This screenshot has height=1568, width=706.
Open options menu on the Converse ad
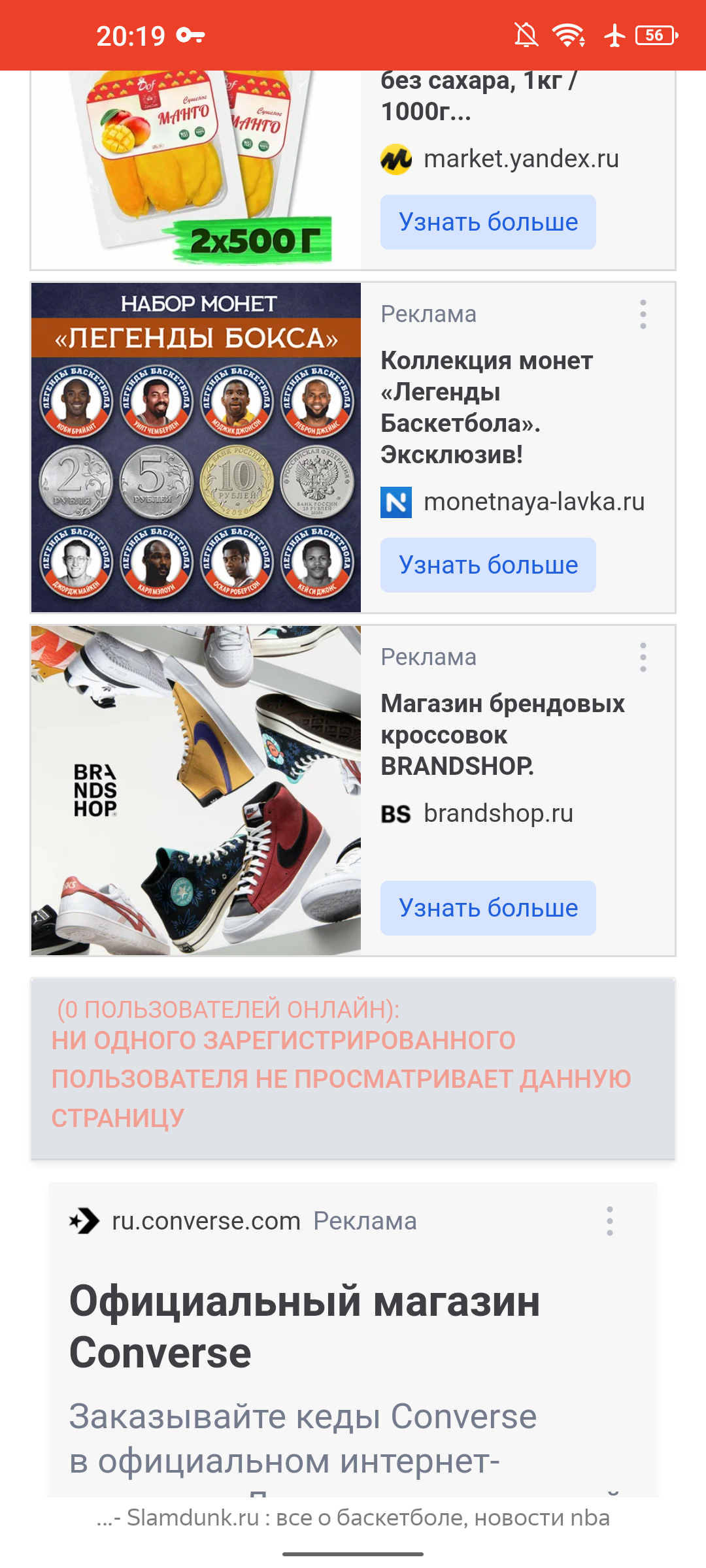[610, 1221]
